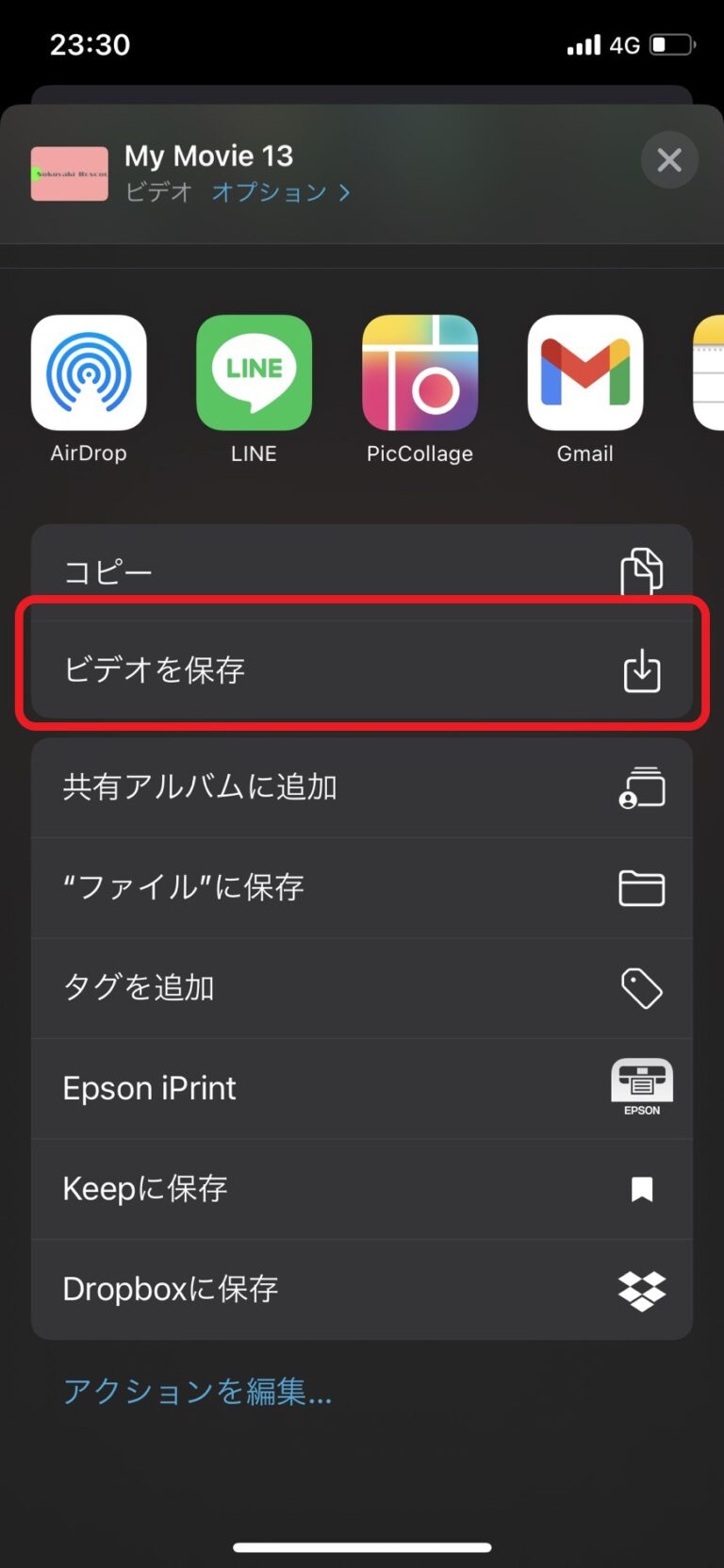The height and width of the screenshot is (1568, 724).
Task: Open オプション settings for sharing
Action: pos(273,192)
